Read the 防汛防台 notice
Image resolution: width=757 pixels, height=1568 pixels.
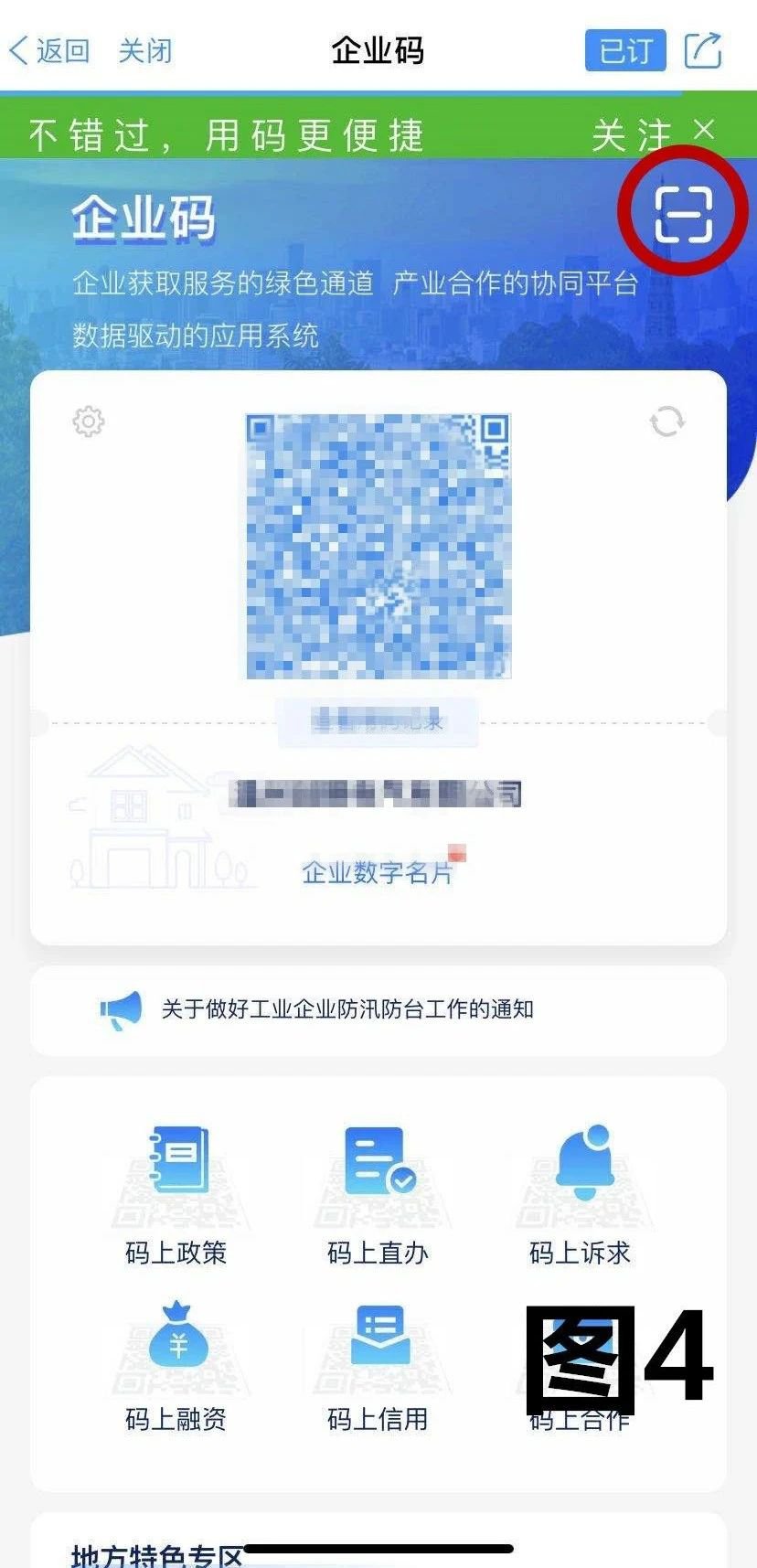pos(347,1009)
